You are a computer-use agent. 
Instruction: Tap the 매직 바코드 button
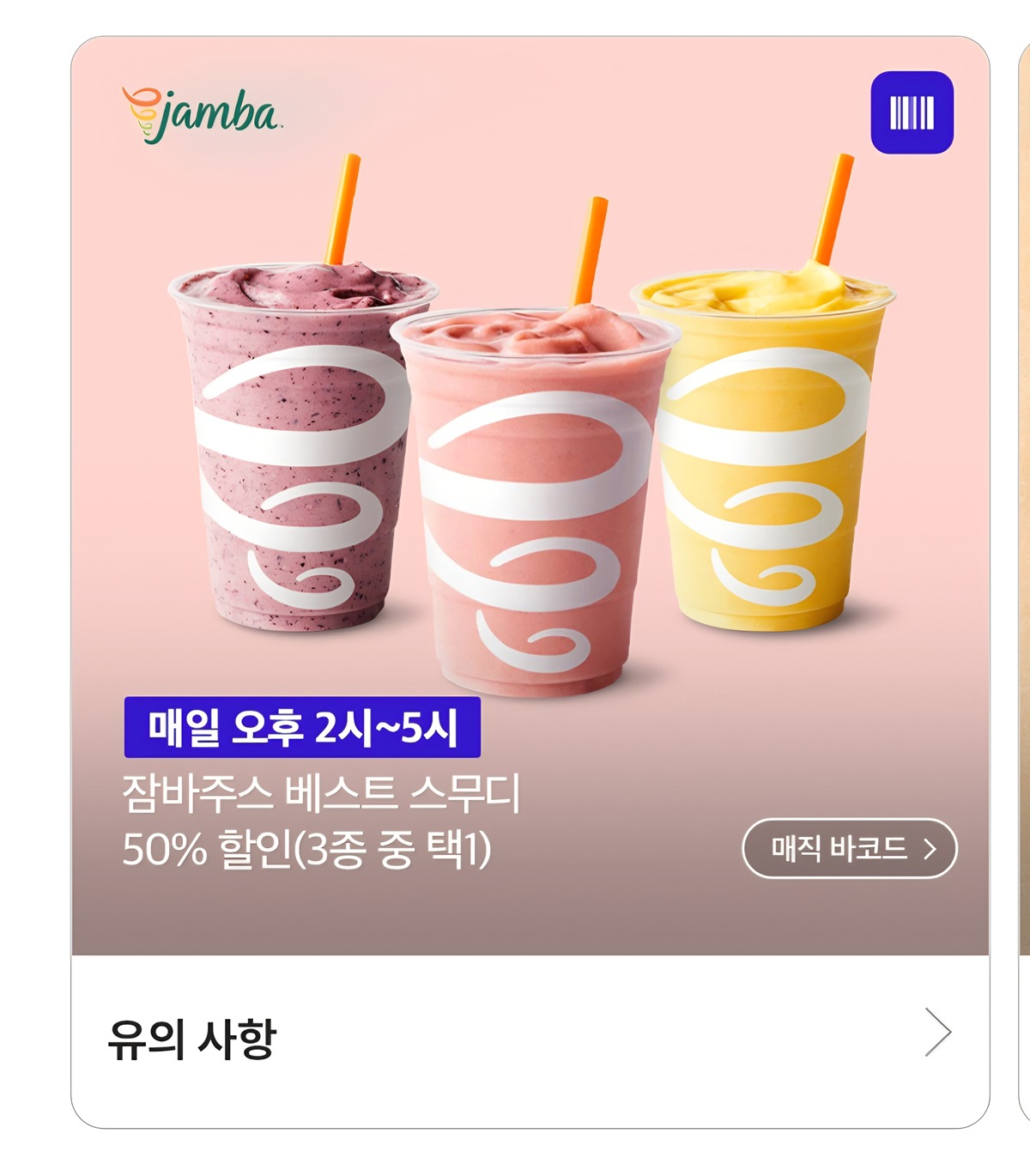point(849,849)
